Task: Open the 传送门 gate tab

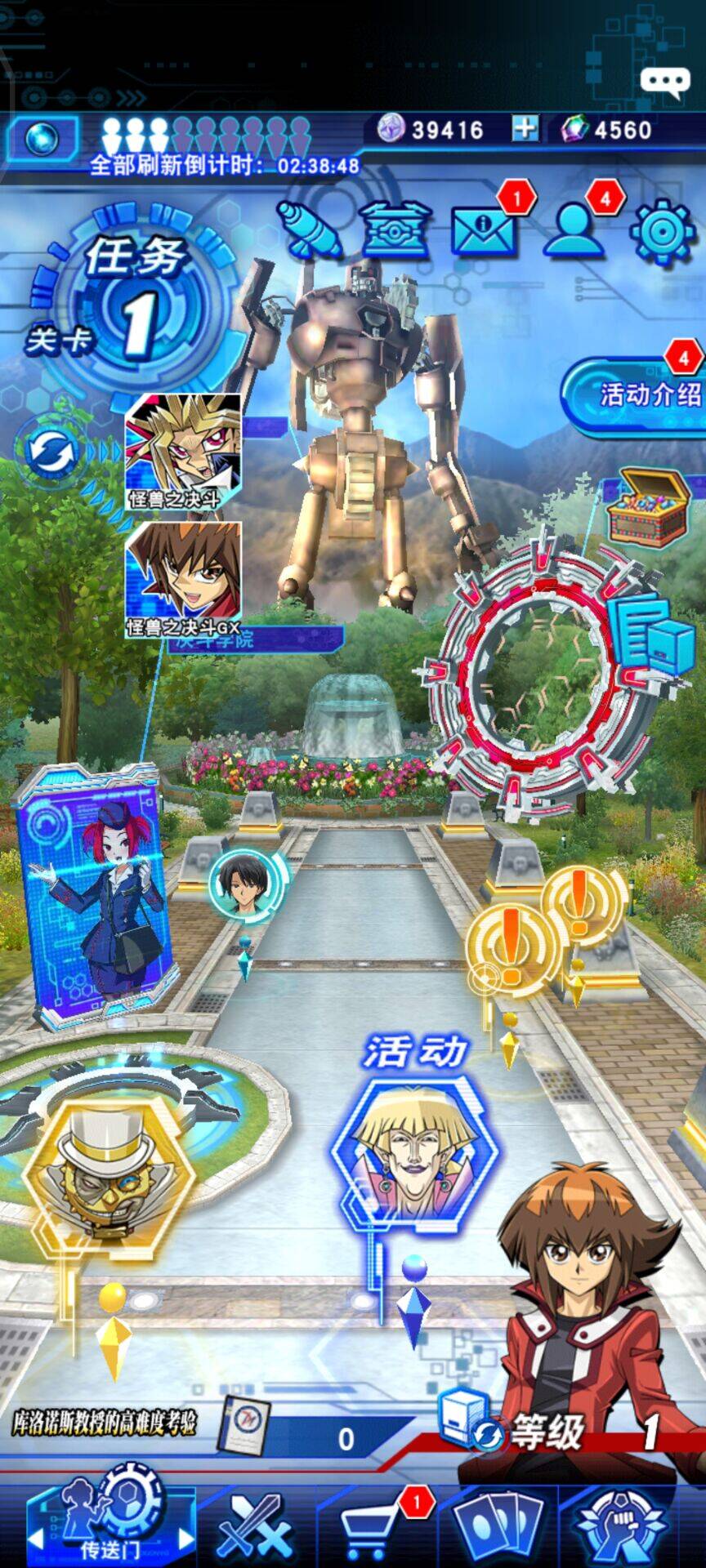Action: click(x=110, y=1521)
